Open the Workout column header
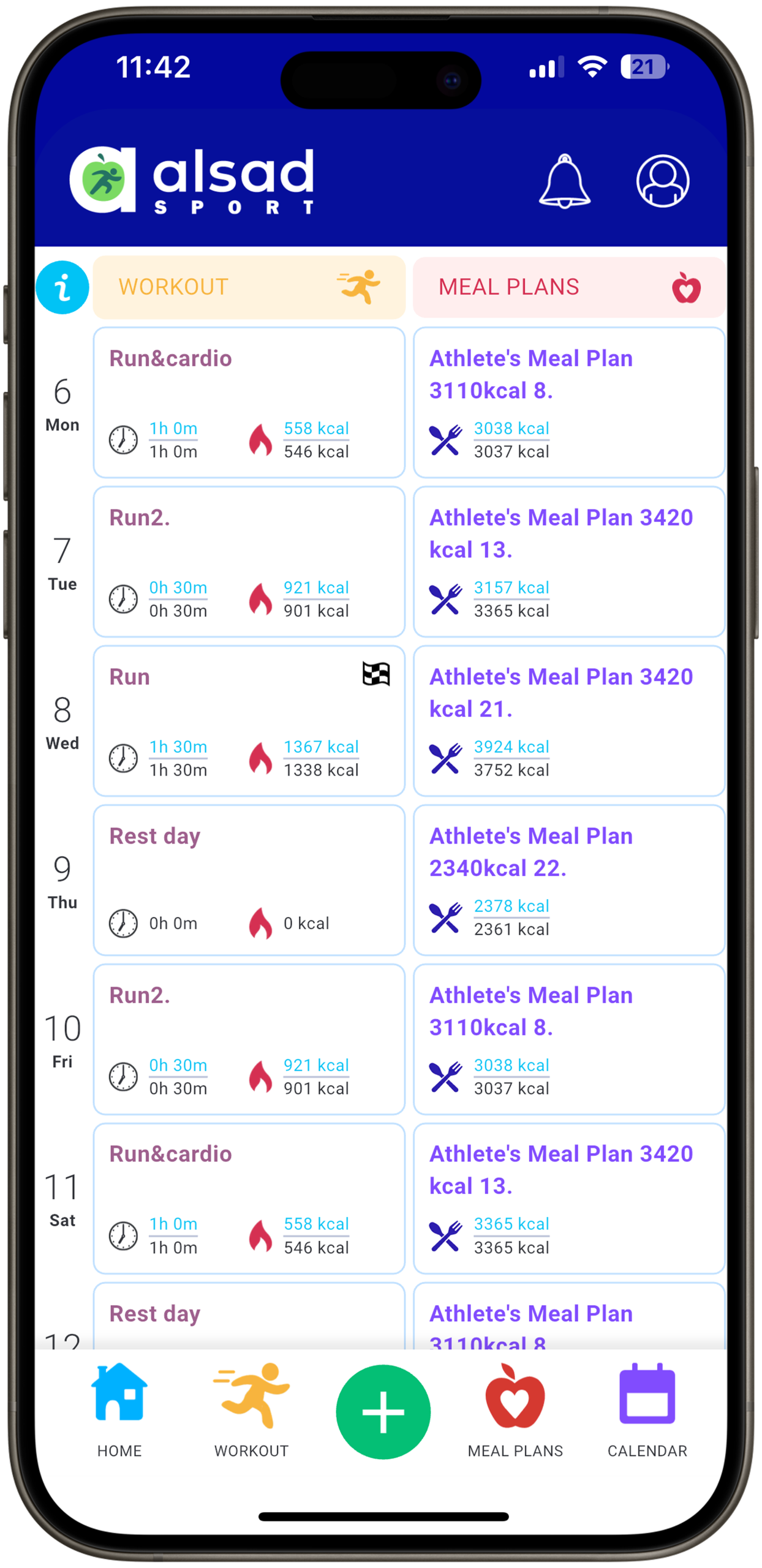762x1568 pixels. point(249,287)
